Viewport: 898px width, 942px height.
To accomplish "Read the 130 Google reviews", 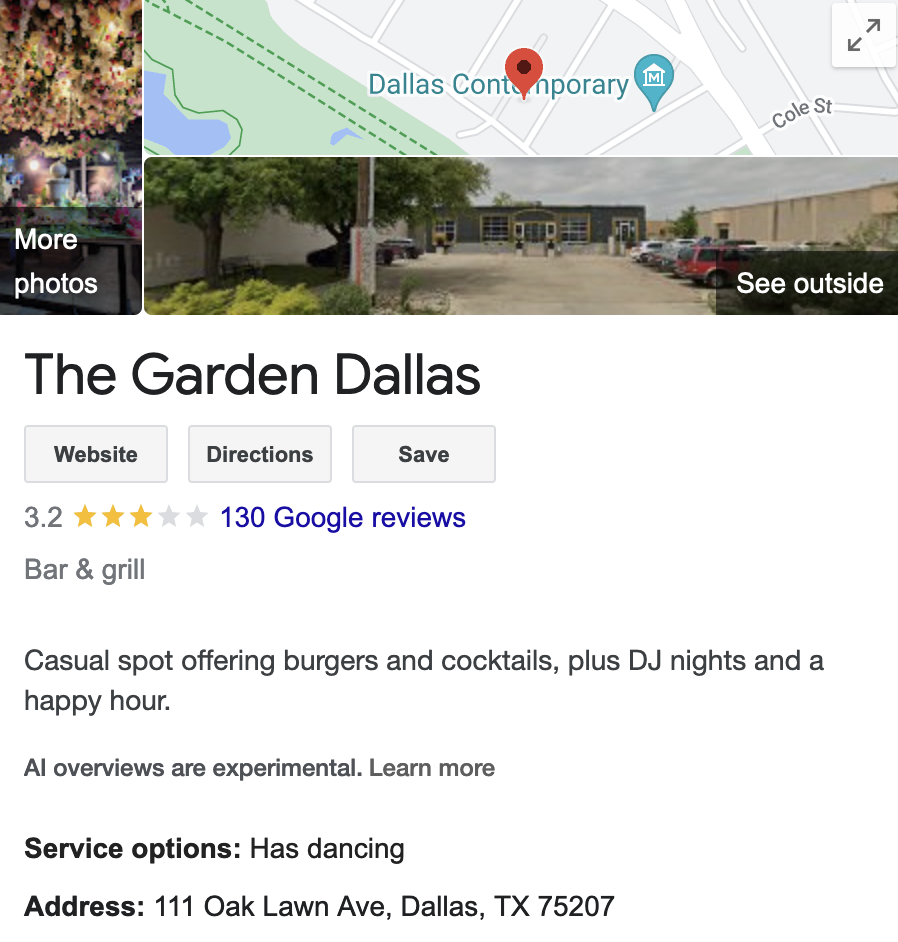I will [343, 518].
